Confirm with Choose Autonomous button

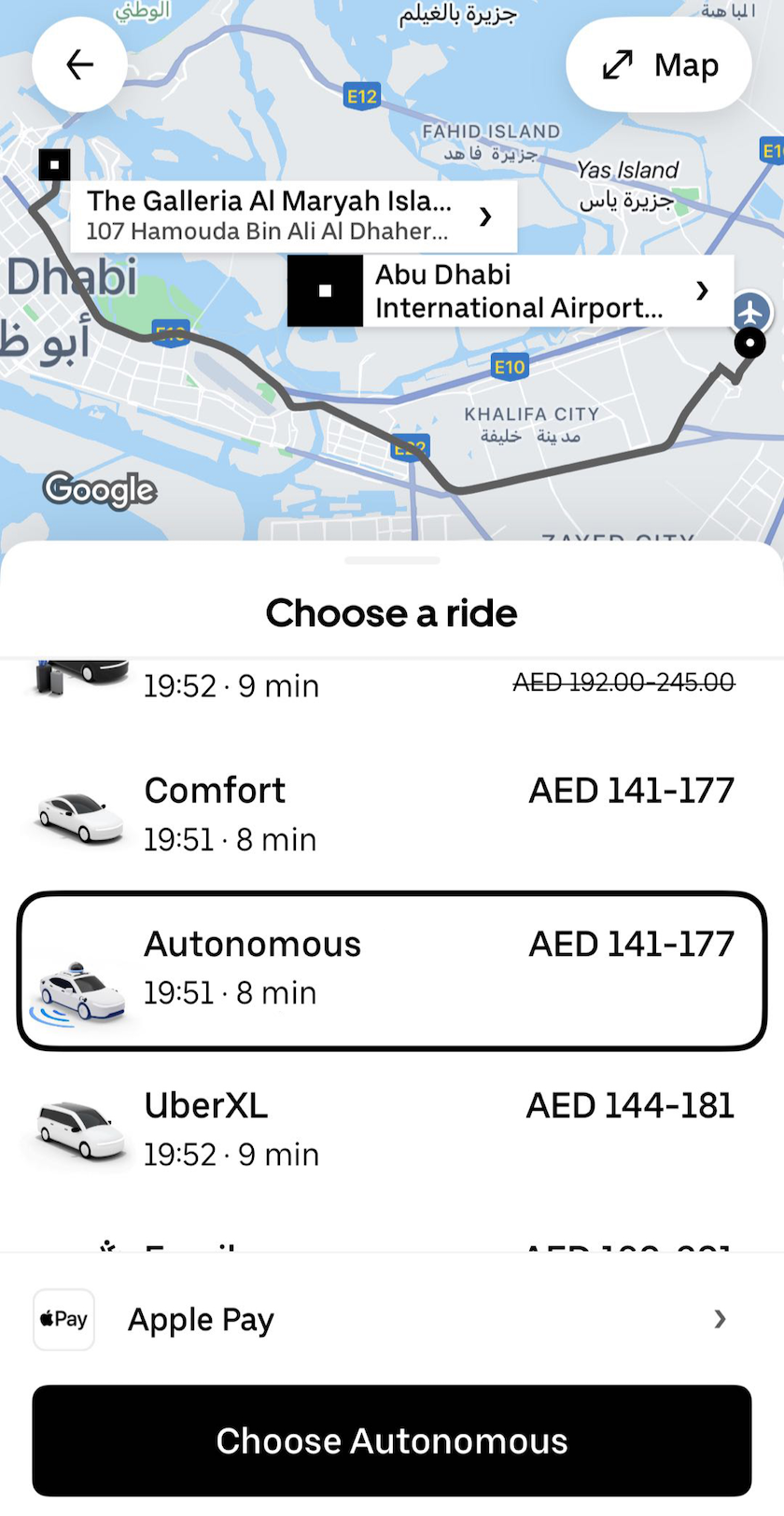coord(392,1440)
